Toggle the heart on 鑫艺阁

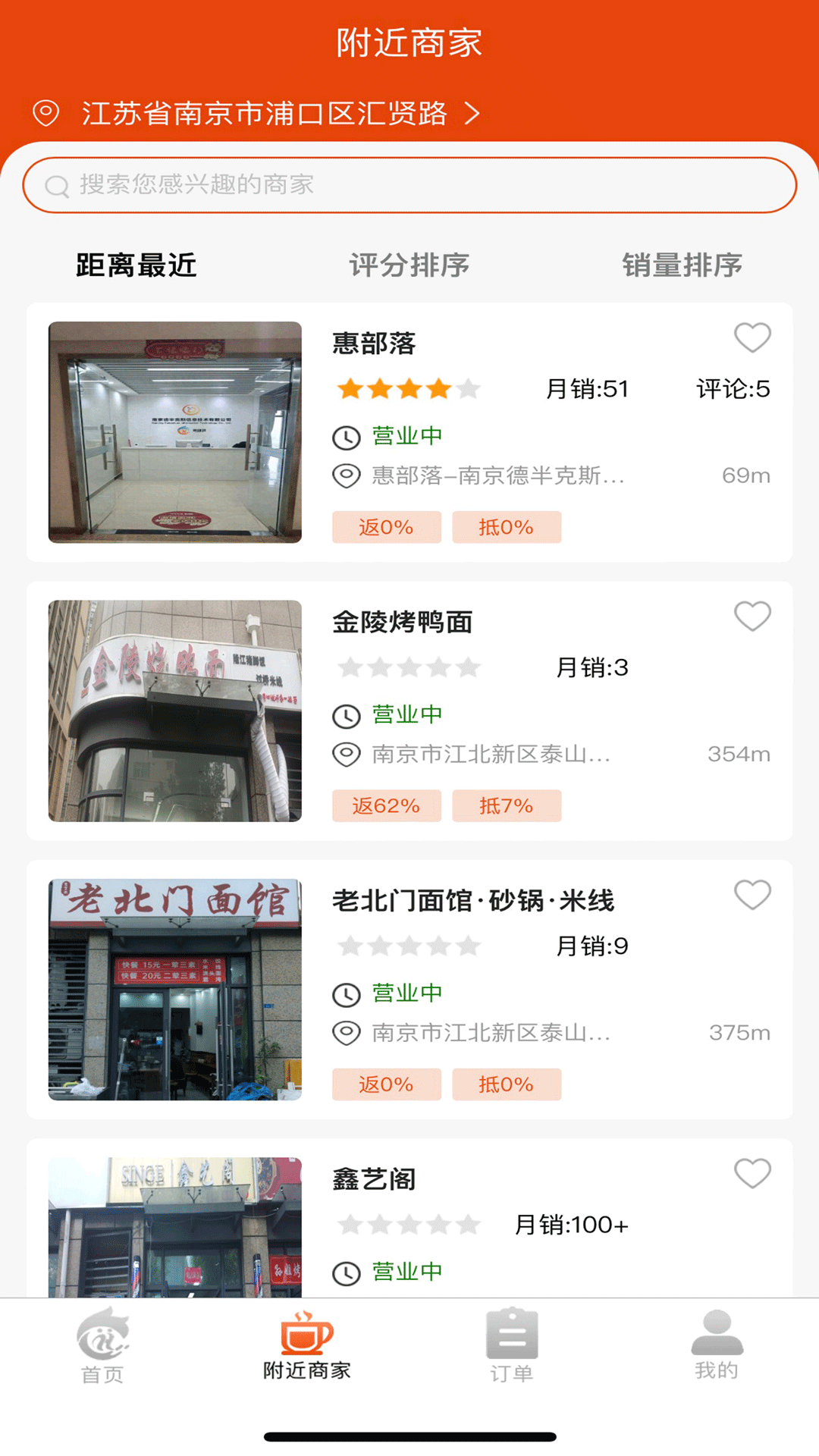tap(752, 1174)
